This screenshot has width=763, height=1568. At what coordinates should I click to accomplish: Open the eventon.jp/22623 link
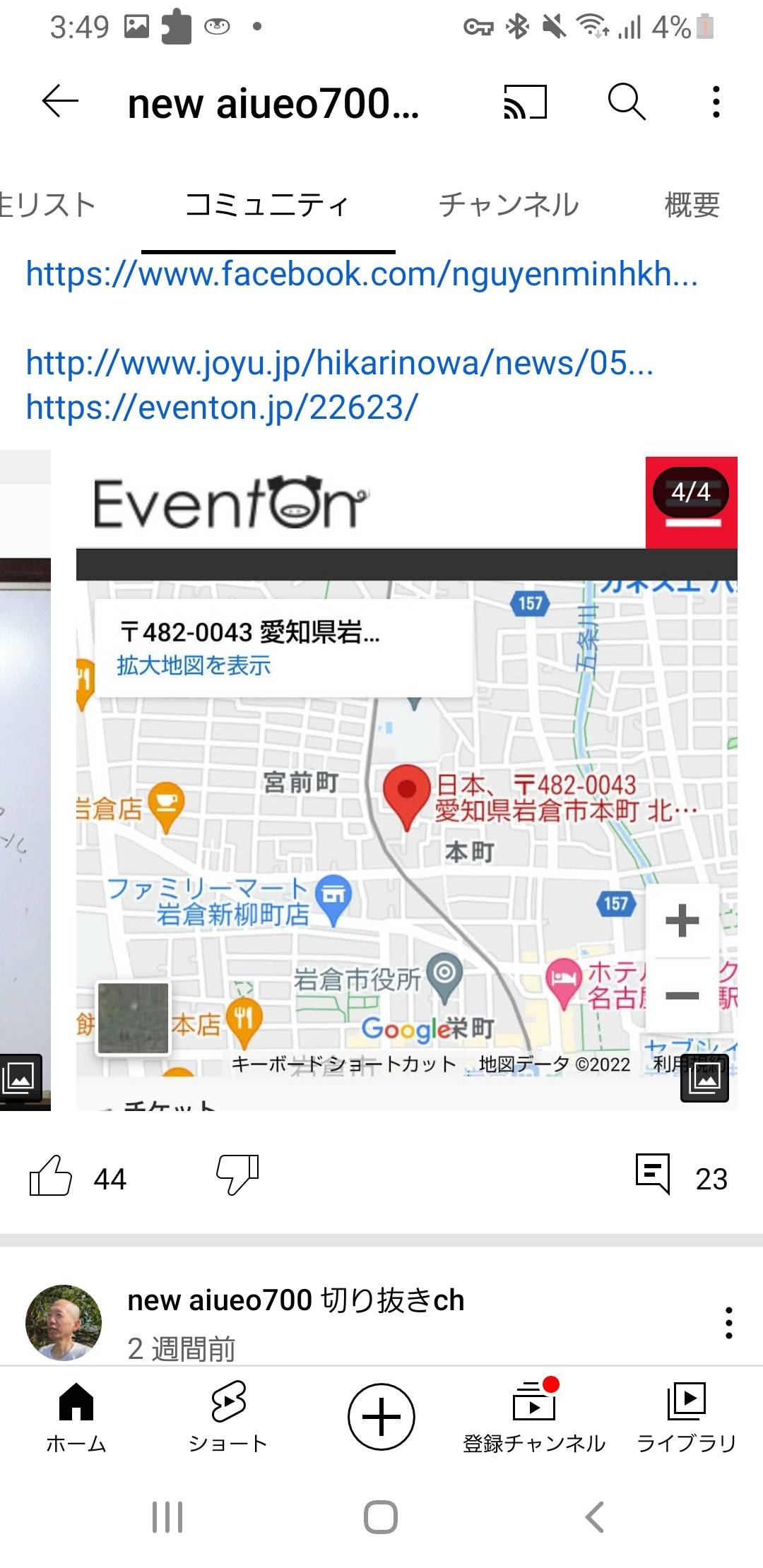pyautogui.click(x=222, y=408)
